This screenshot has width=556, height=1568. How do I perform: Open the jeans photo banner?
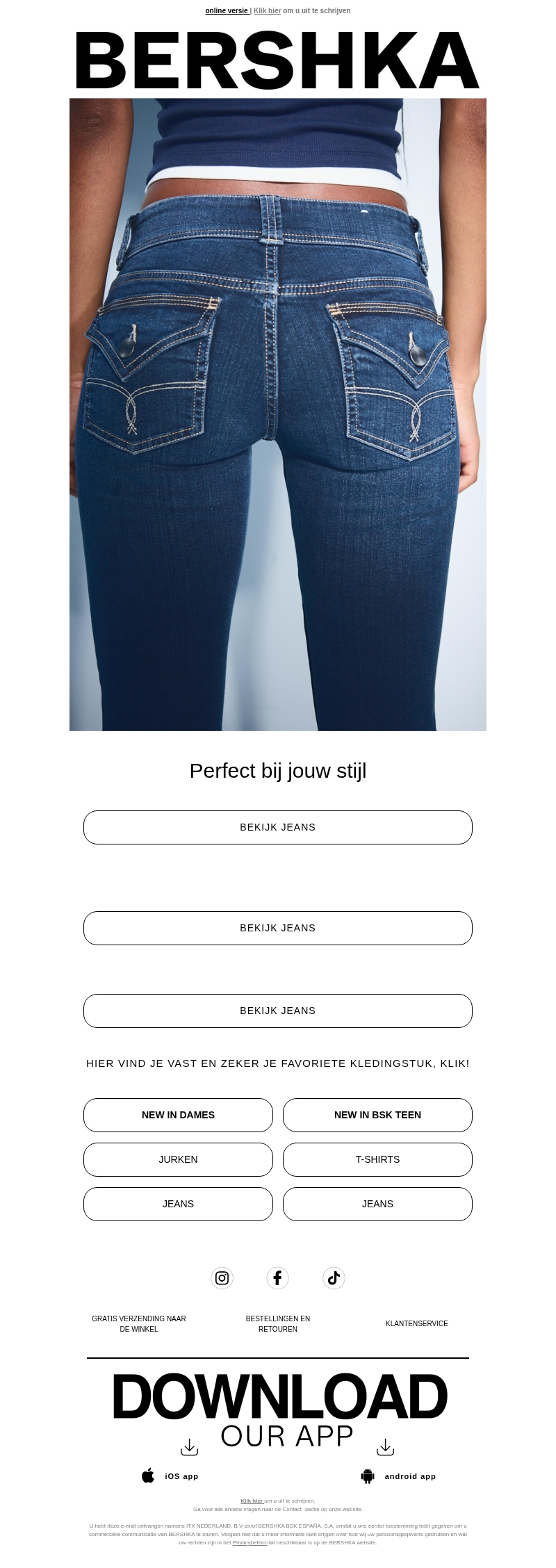(x=278, y=414)
